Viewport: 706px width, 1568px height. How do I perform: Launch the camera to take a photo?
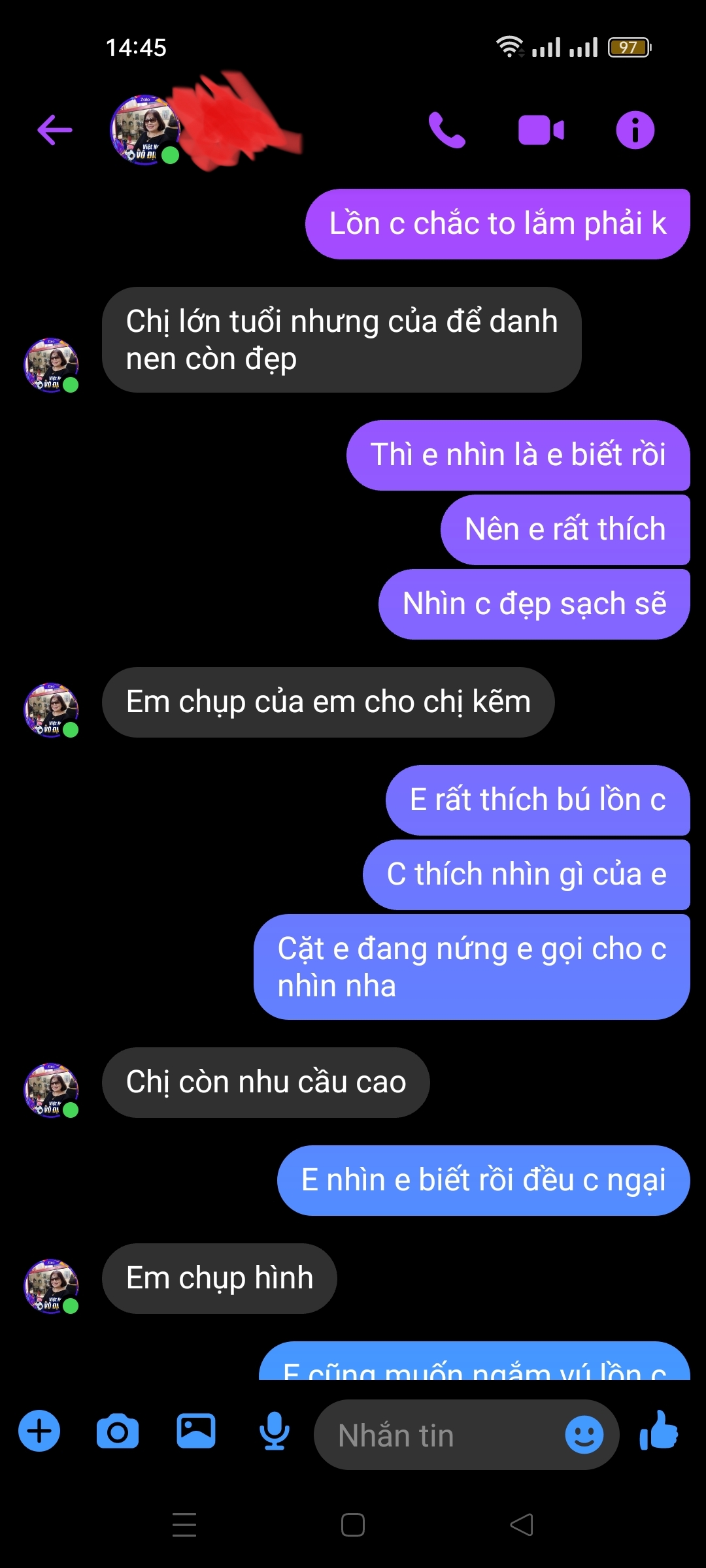(x=118, y=1431)
